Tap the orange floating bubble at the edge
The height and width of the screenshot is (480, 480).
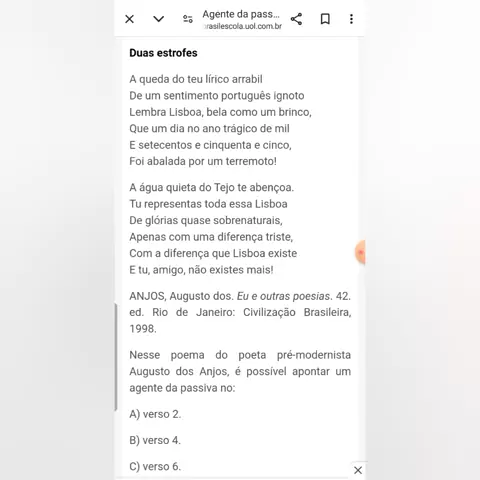[360, 252]
